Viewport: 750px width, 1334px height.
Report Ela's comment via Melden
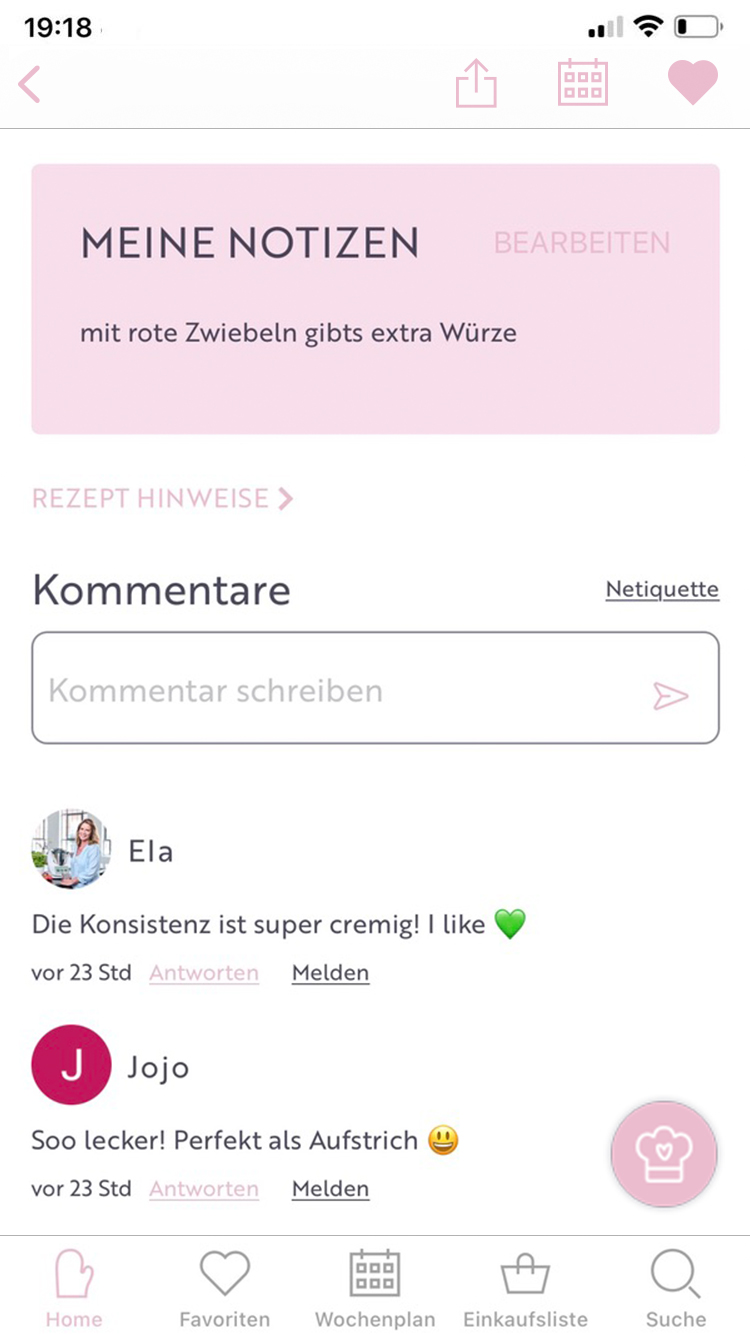330,973
